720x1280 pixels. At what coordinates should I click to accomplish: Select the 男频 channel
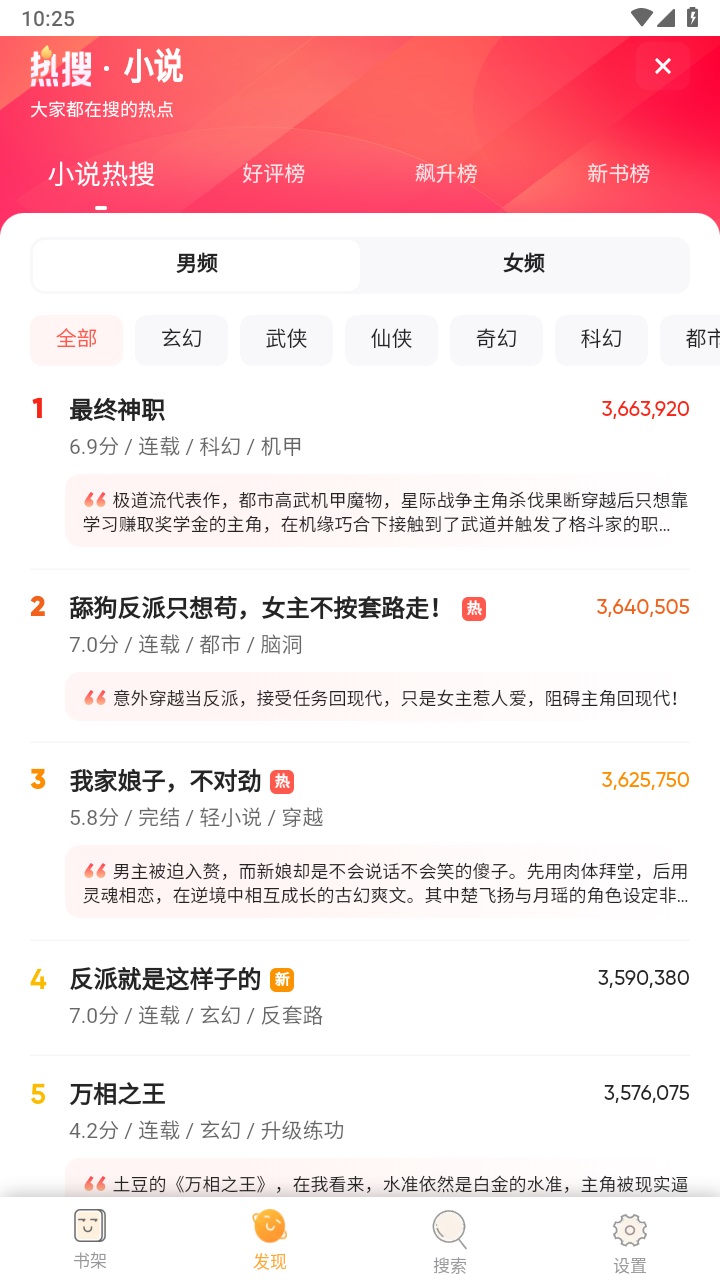point(196,264)
